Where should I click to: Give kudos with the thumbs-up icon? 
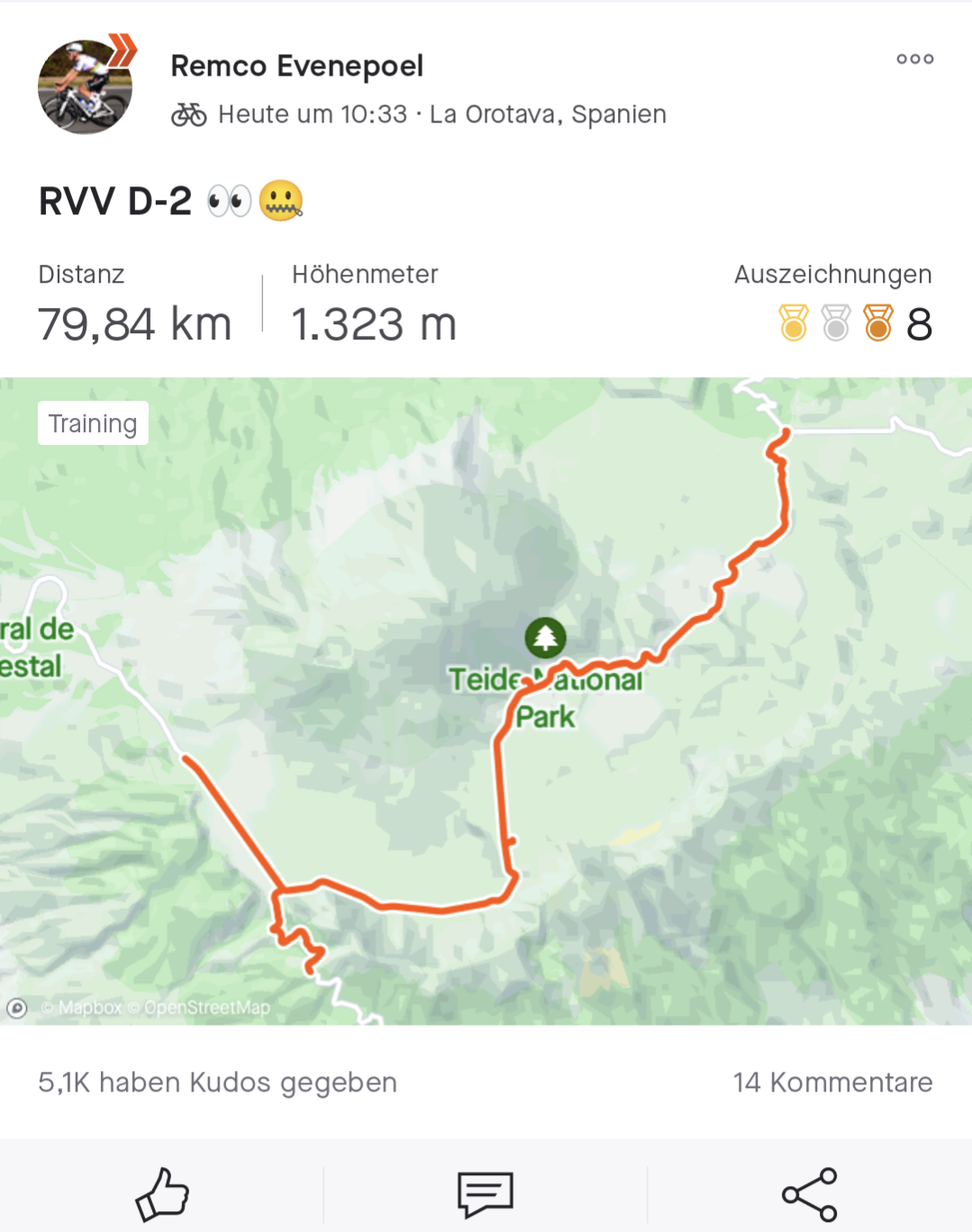pos(162,1194)
